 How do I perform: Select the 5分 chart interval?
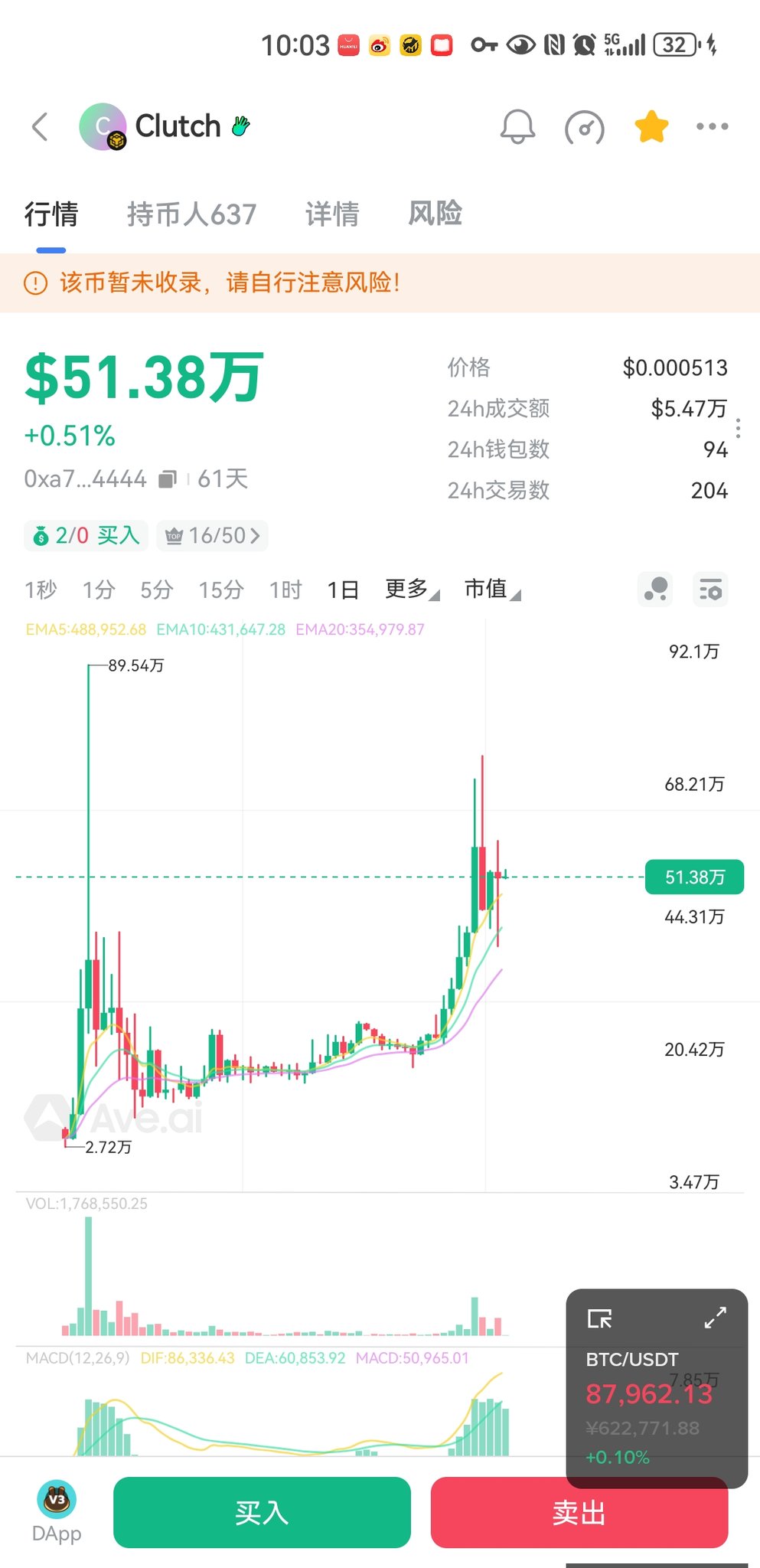coord(157,590)
